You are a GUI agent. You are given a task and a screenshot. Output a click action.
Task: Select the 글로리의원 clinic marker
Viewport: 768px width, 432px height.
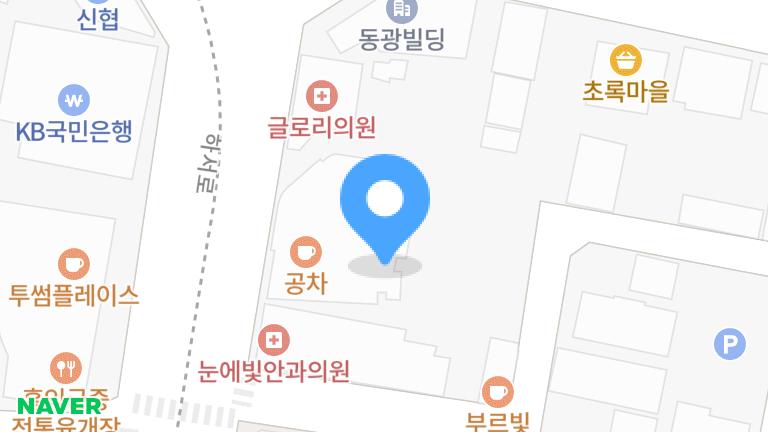point(322,97)
